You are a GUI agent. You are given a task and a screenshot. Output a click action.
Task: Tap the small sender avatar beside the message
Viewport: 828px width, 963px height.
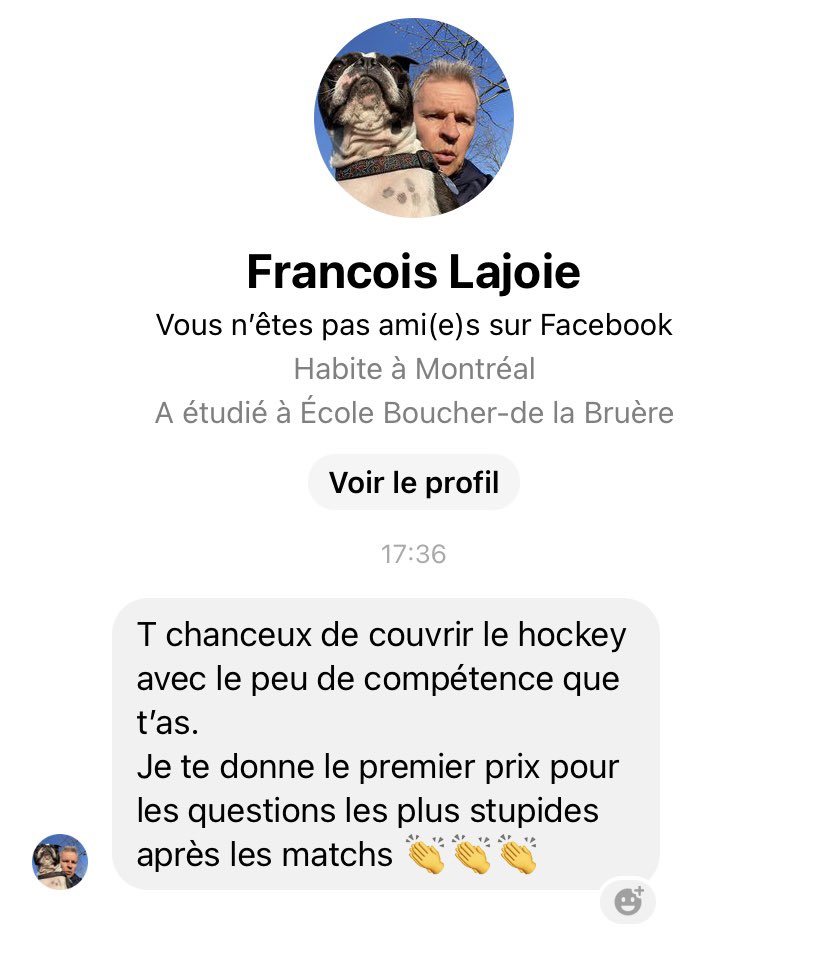[60, 861]
